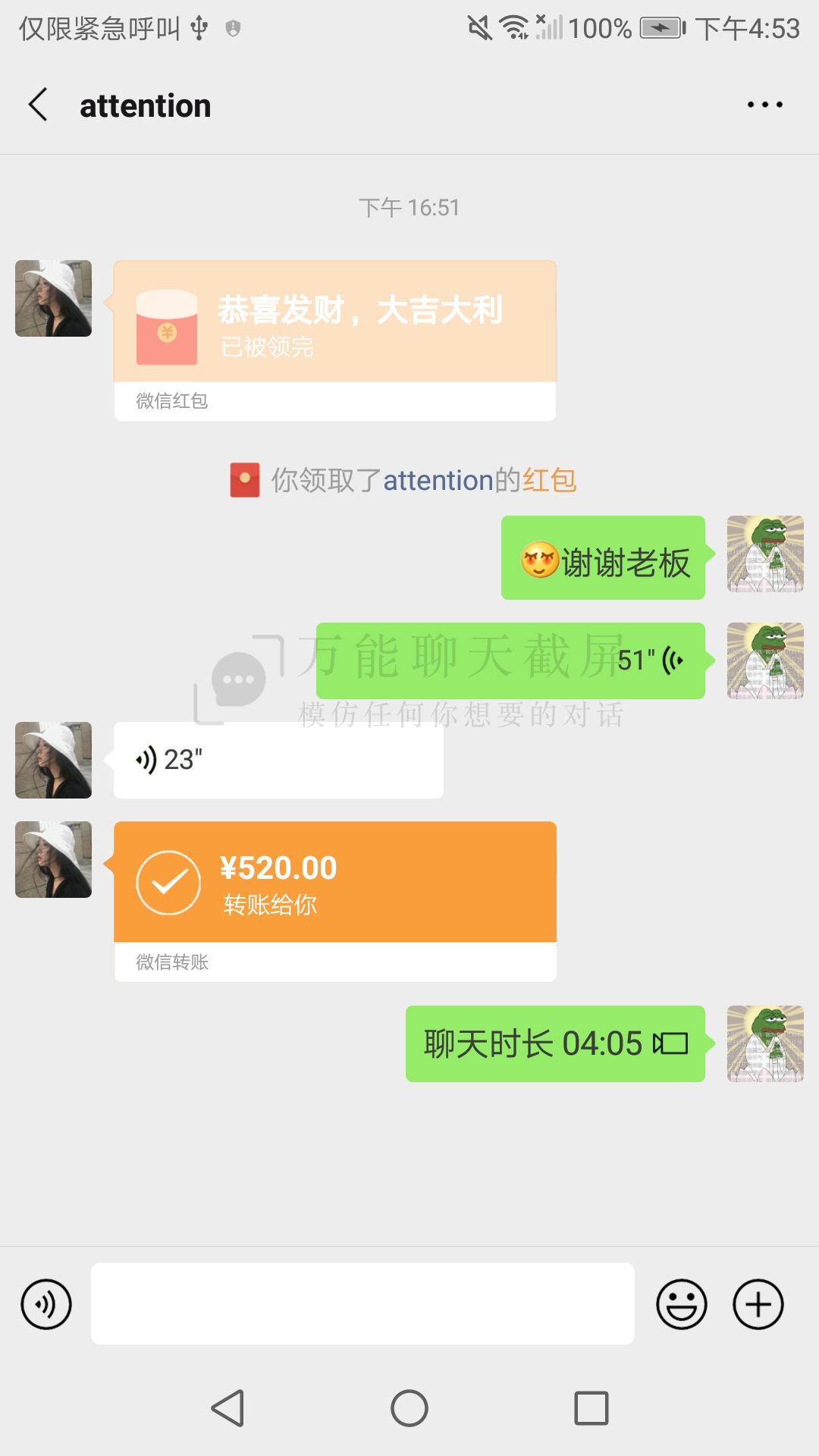Tap attention's white-hat profile avatar
819x1456 pixels.
pos(52,298)
